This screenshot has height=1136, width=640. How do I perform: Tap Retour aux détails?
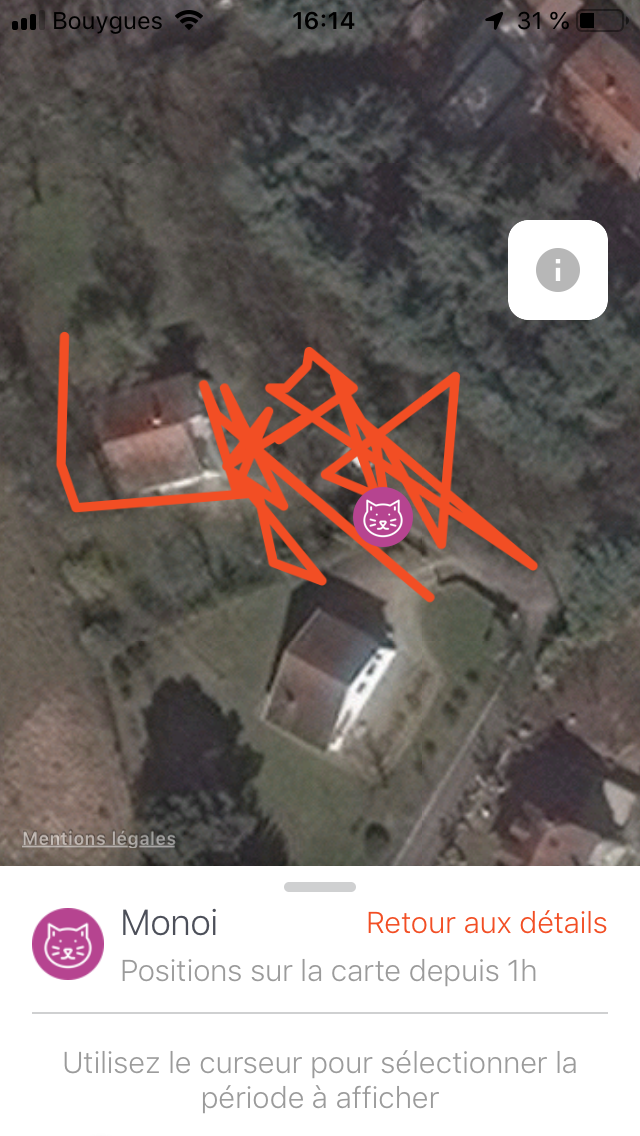pyautogui.click(x=486, y=923)
